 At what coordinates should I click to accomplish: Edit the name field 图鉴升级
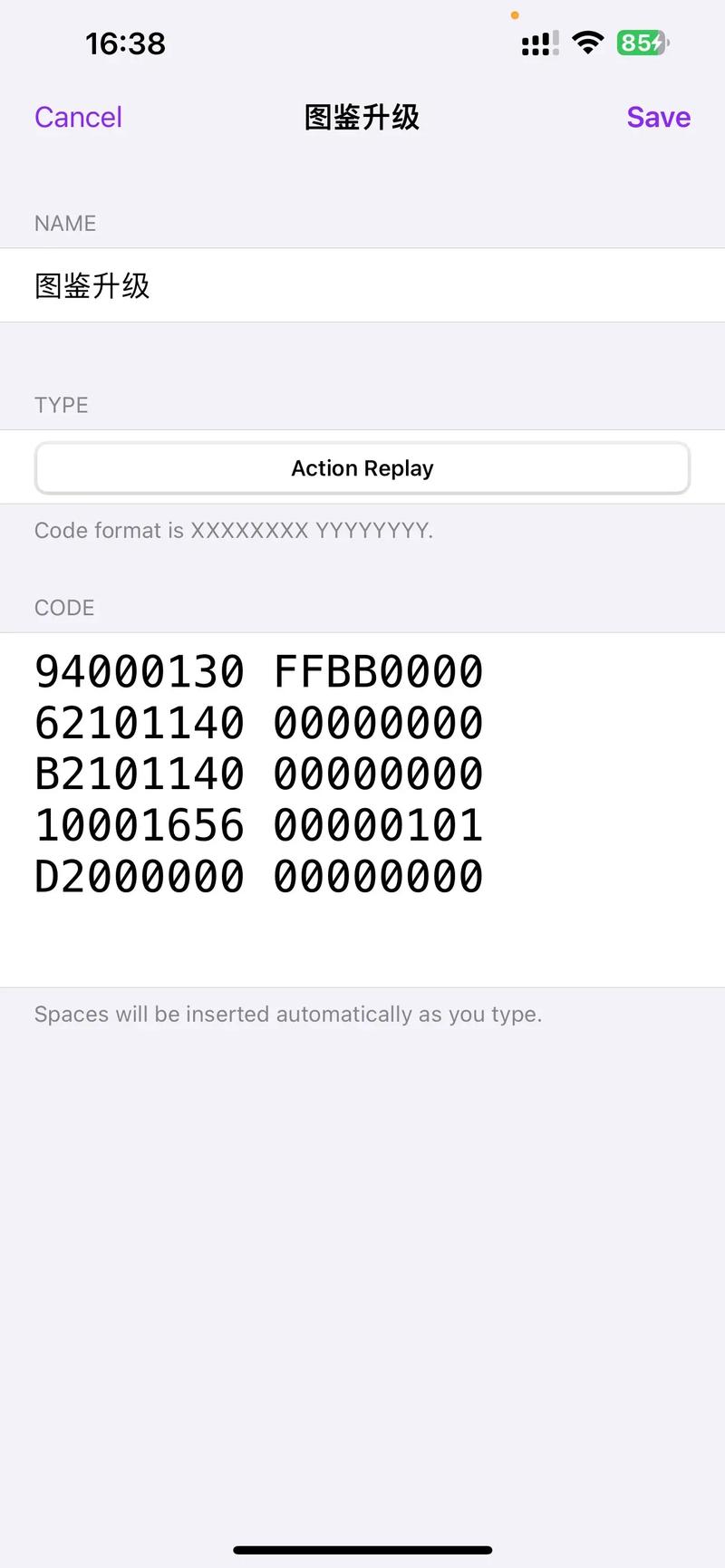click(362, 285)
